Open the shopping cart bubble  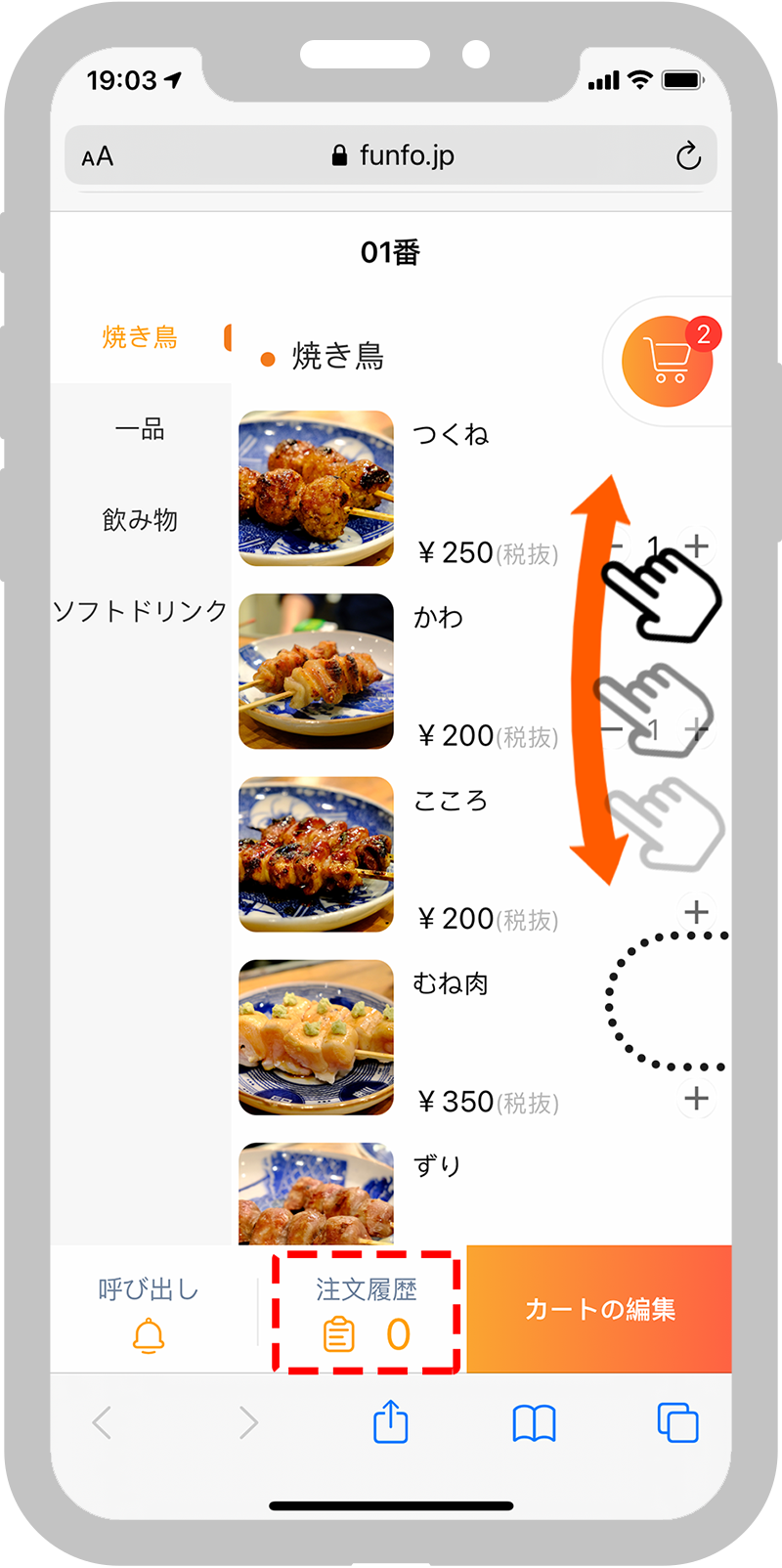tap(668, 361)
